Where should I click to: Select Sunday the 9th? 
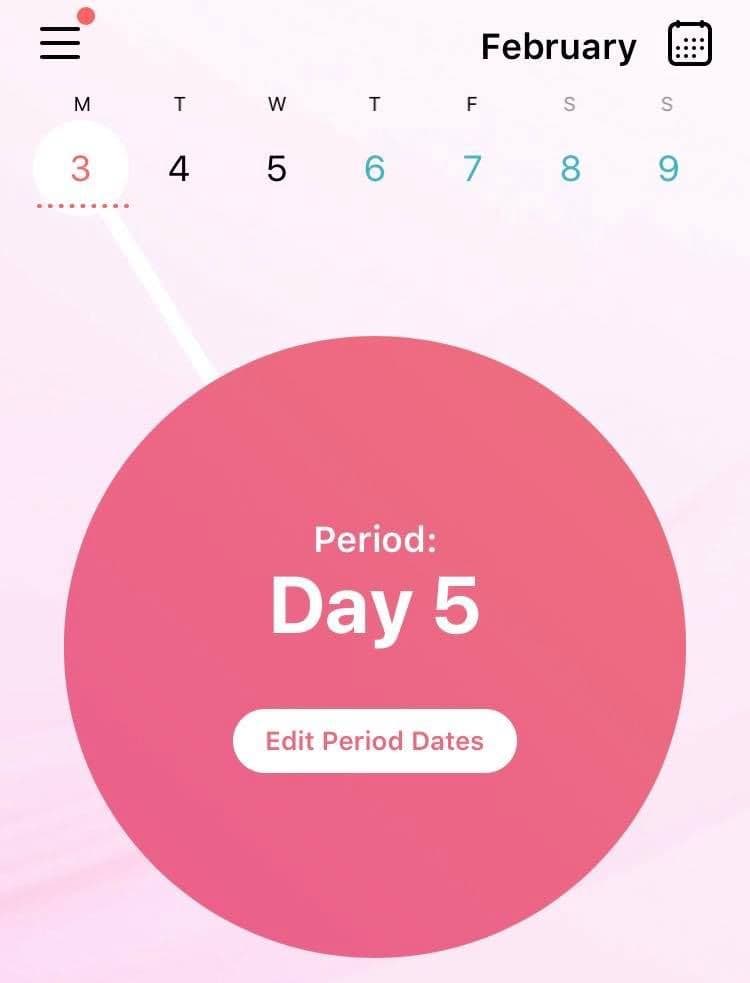pos(668,168)
